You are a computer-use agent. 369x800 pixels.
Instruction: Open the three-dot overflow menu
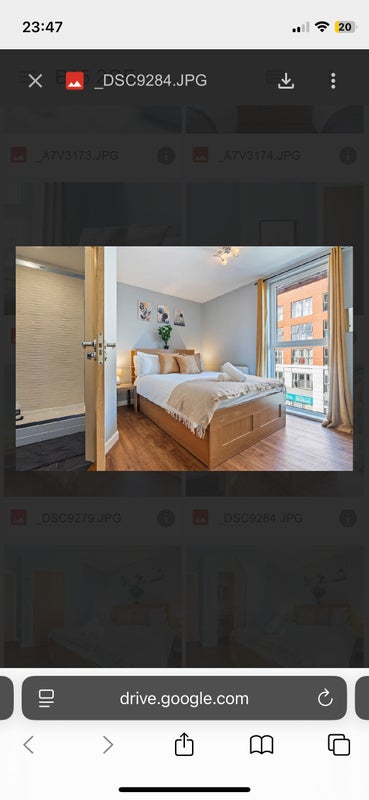[x=333, y=81]
